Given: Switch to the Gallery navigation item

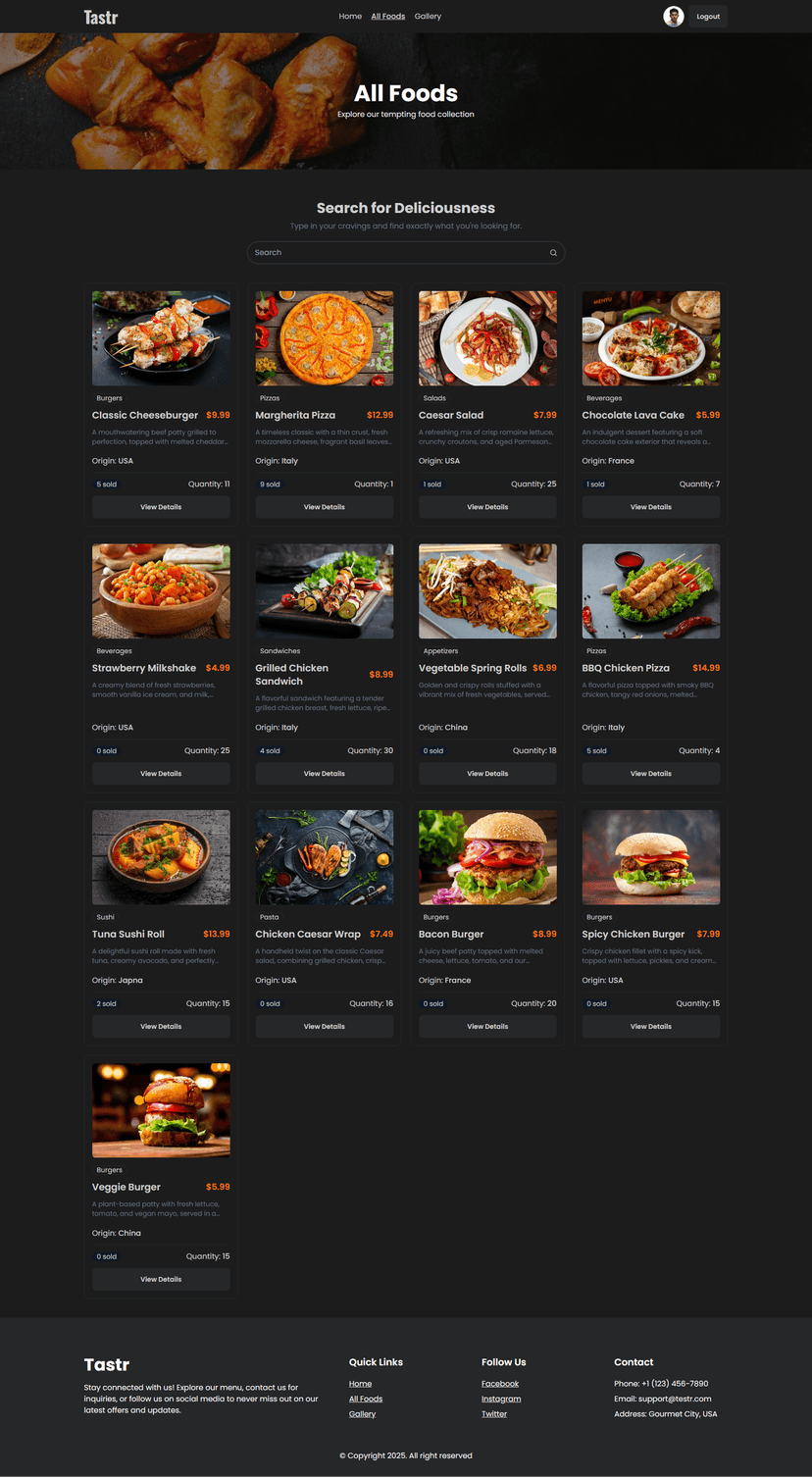Looking at the screenshot, I should (428, 16).
